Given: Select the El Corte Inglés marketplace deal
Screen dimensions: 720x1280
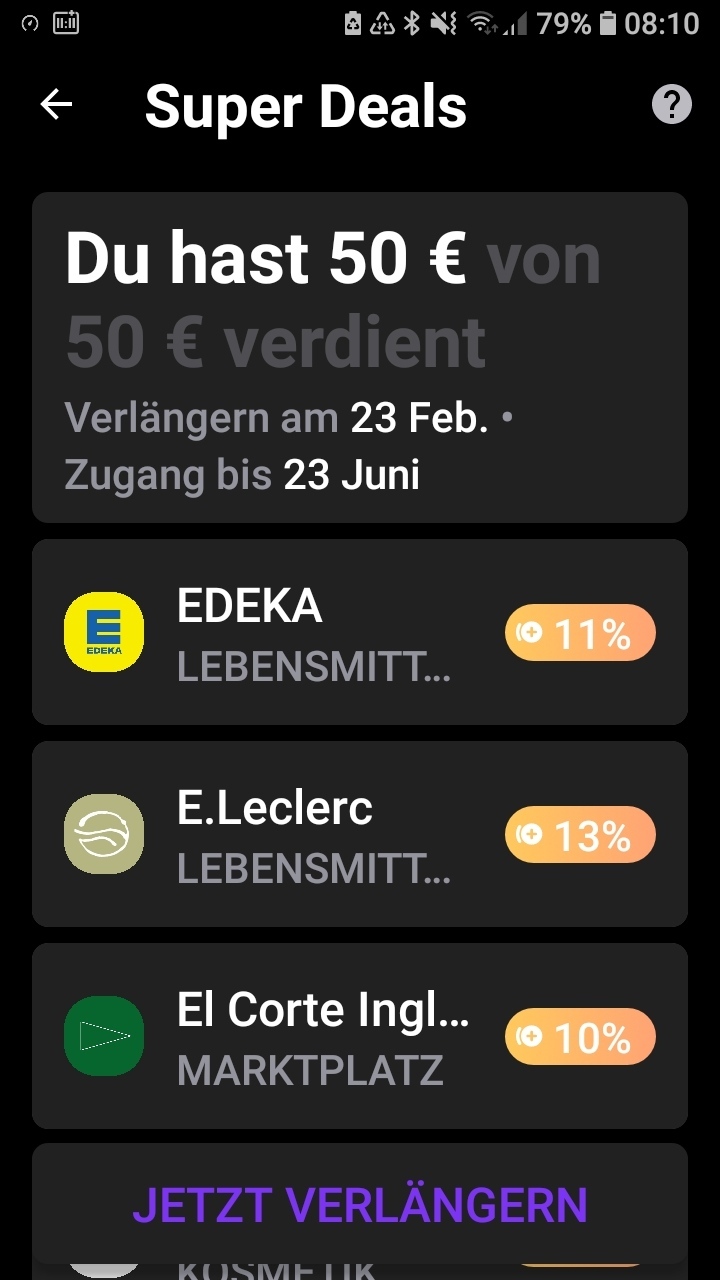Looking at the screenshot, I should (360, 1036).
